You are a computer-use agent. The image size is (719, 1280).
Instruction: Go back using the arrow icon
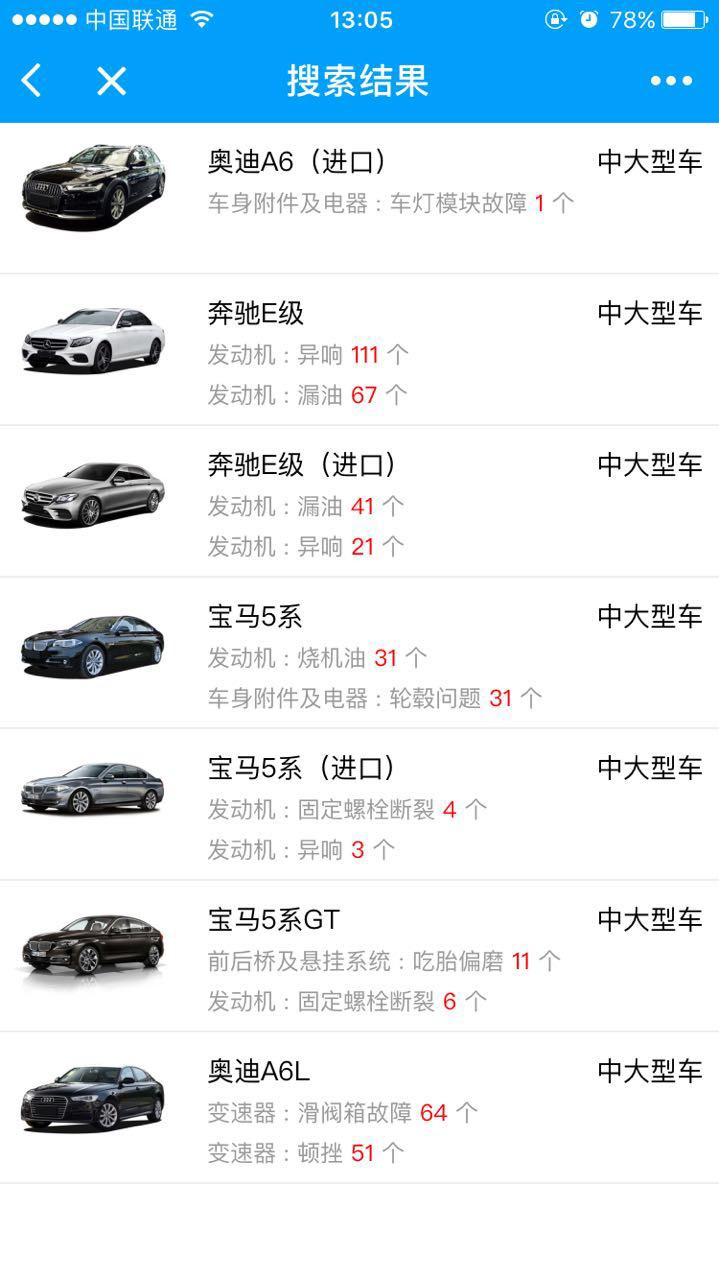32,81
